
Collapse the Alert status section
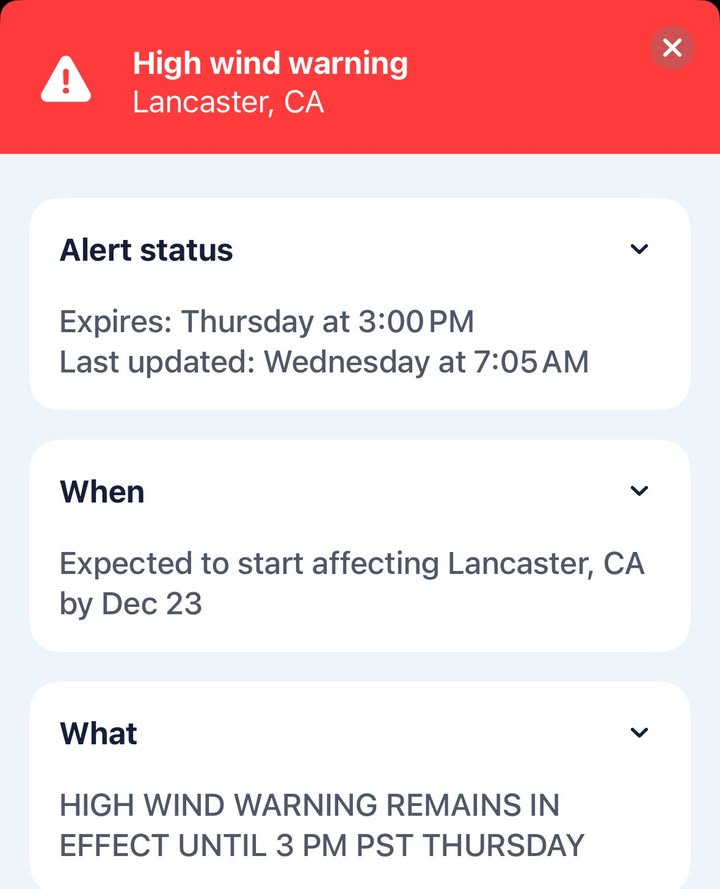click(x=639, y=249)
